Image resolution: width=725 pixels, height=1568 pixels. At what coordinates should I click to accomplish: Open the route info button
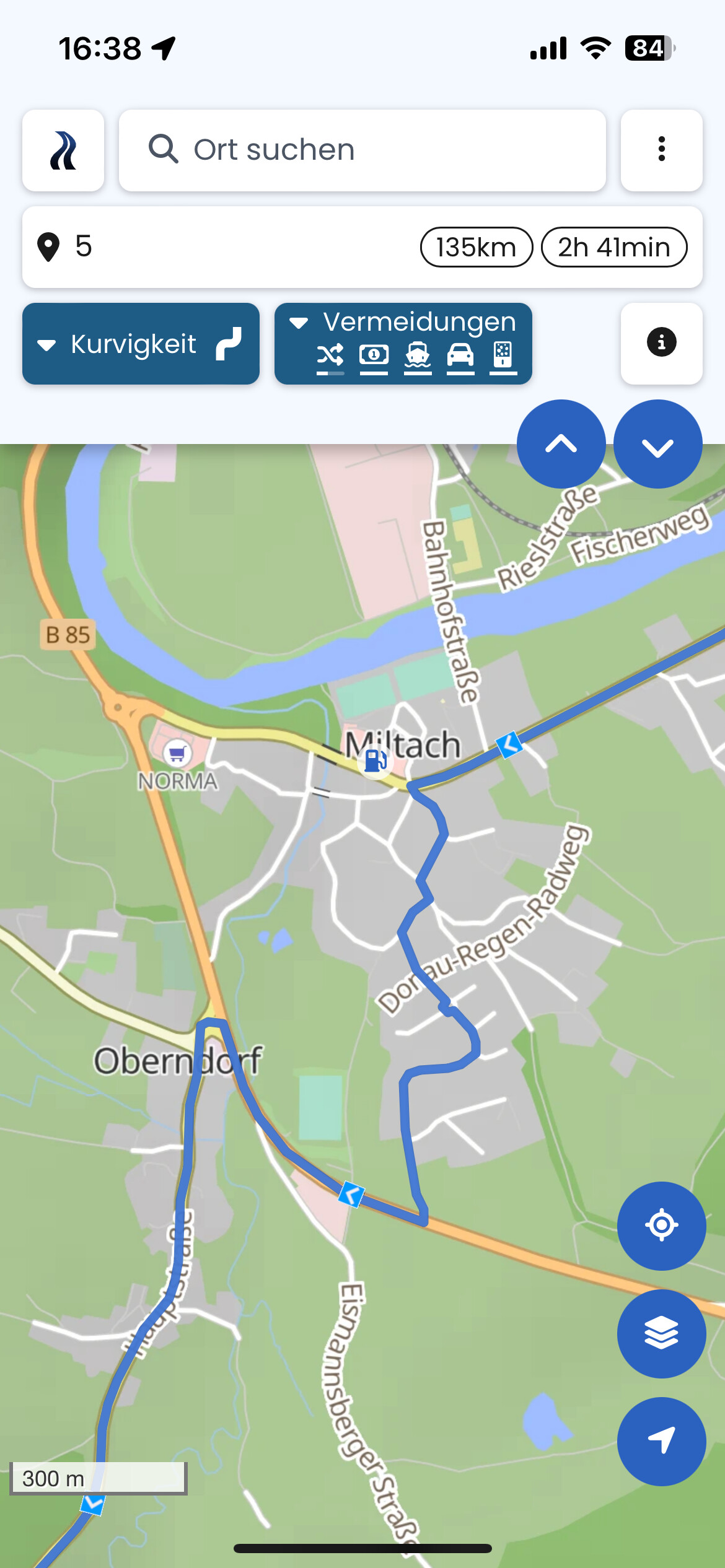tap(661, 344)
